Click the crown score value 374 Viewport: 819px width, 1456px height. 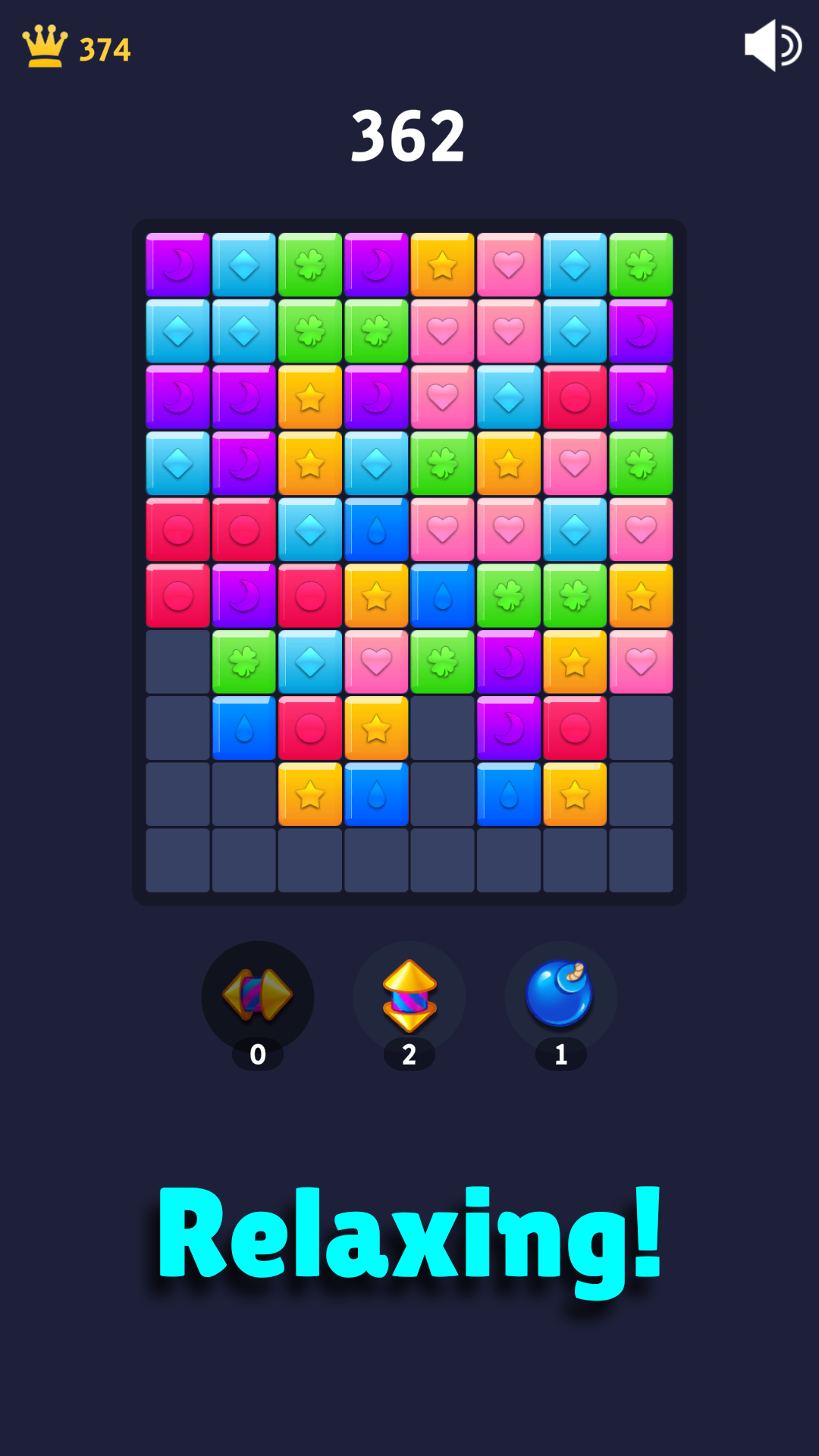click(106, 47)
